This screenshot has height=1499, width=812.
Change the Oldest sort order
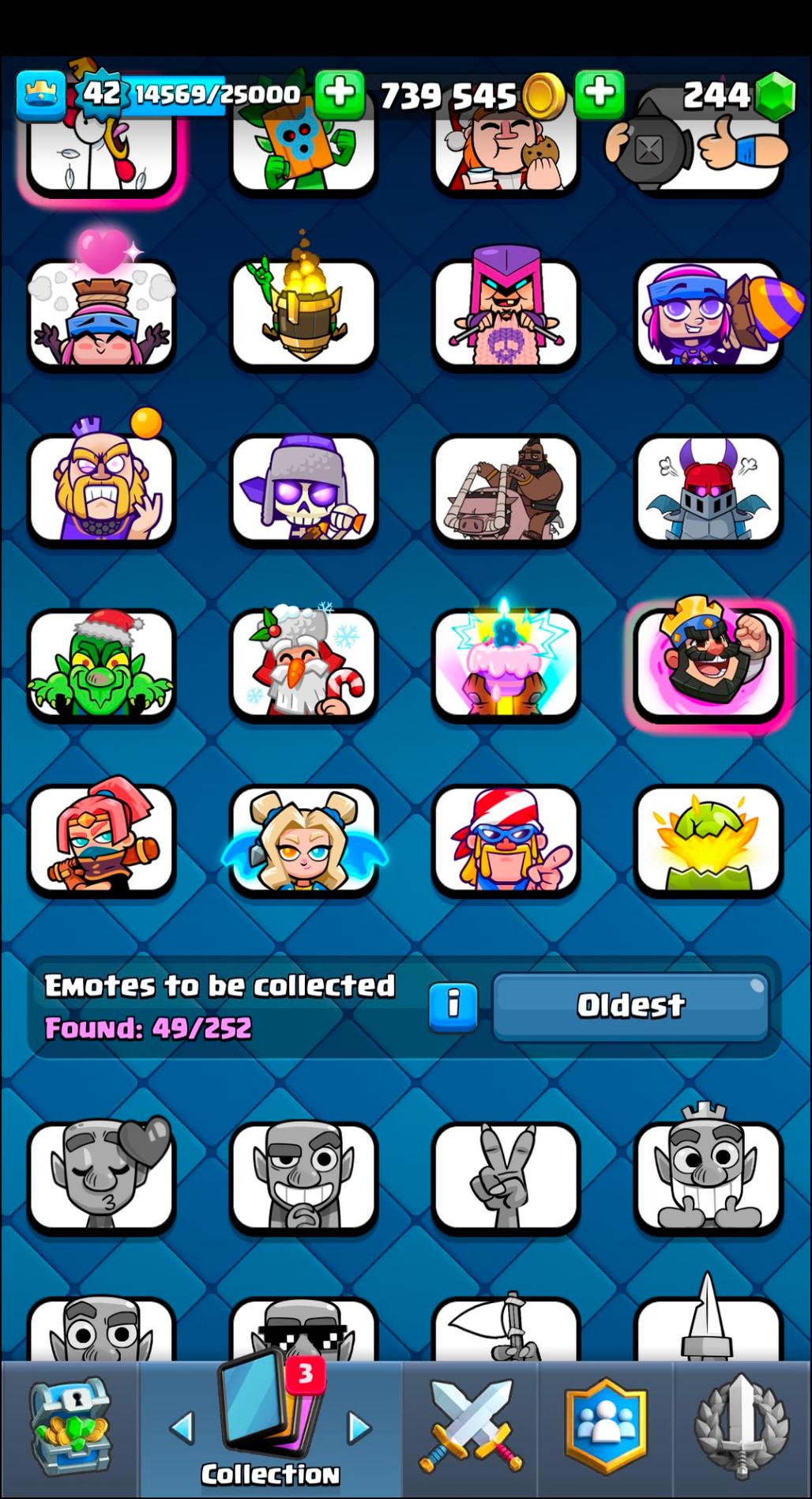point(630,1006)
